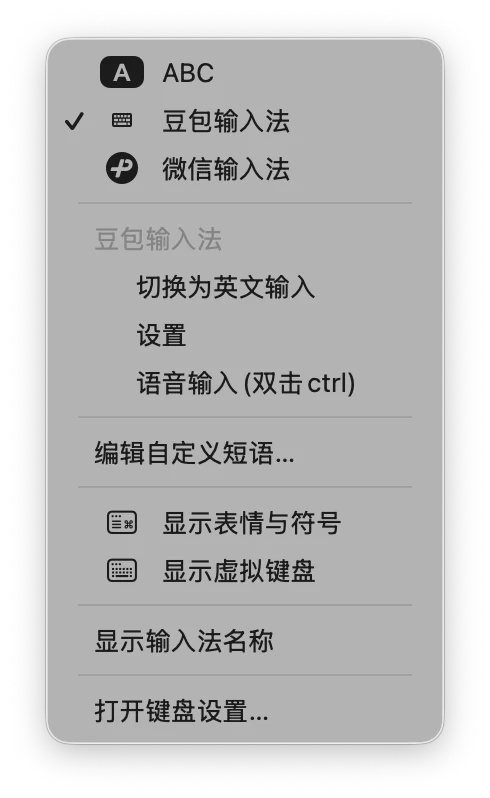The image size is (490, 798).
Task: Open 打开键盘设置...
Action: click(245, 710)
